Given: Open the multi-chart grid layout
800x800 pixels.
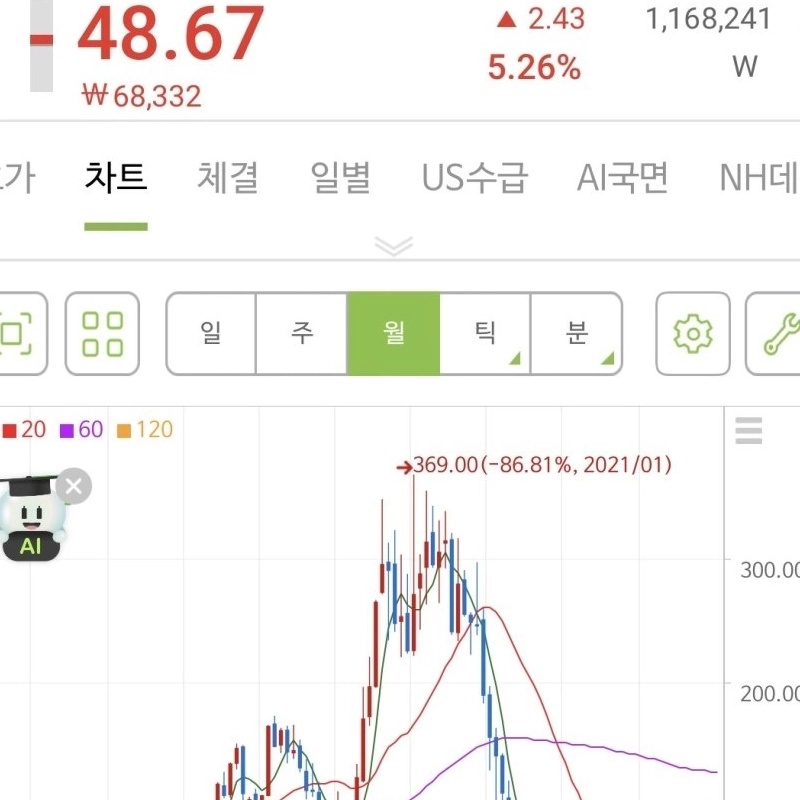Looking at the screenshot, I should 102,334.
